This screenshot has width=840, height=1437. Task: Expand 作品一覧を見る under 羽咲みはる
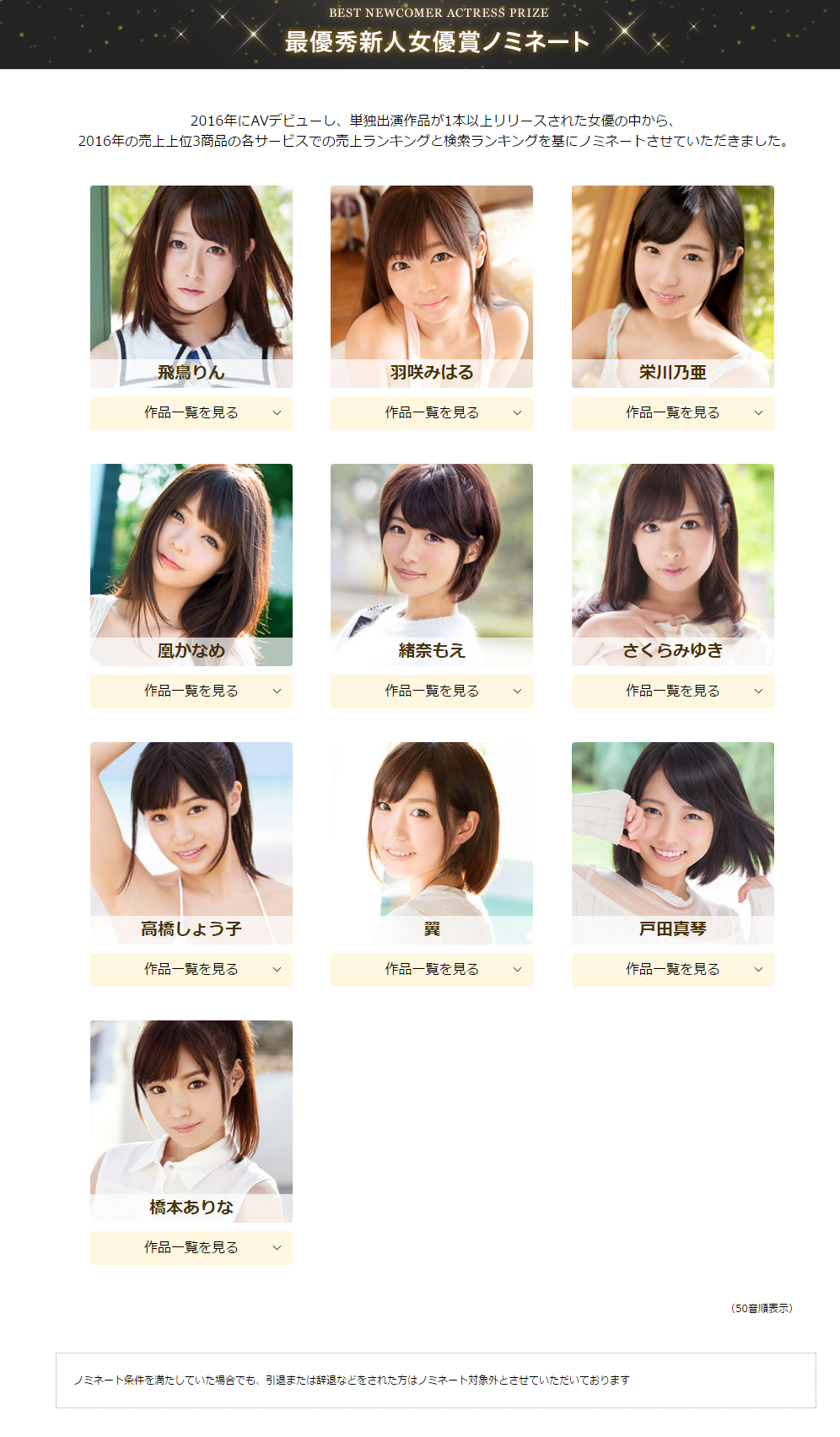(432, 413)
